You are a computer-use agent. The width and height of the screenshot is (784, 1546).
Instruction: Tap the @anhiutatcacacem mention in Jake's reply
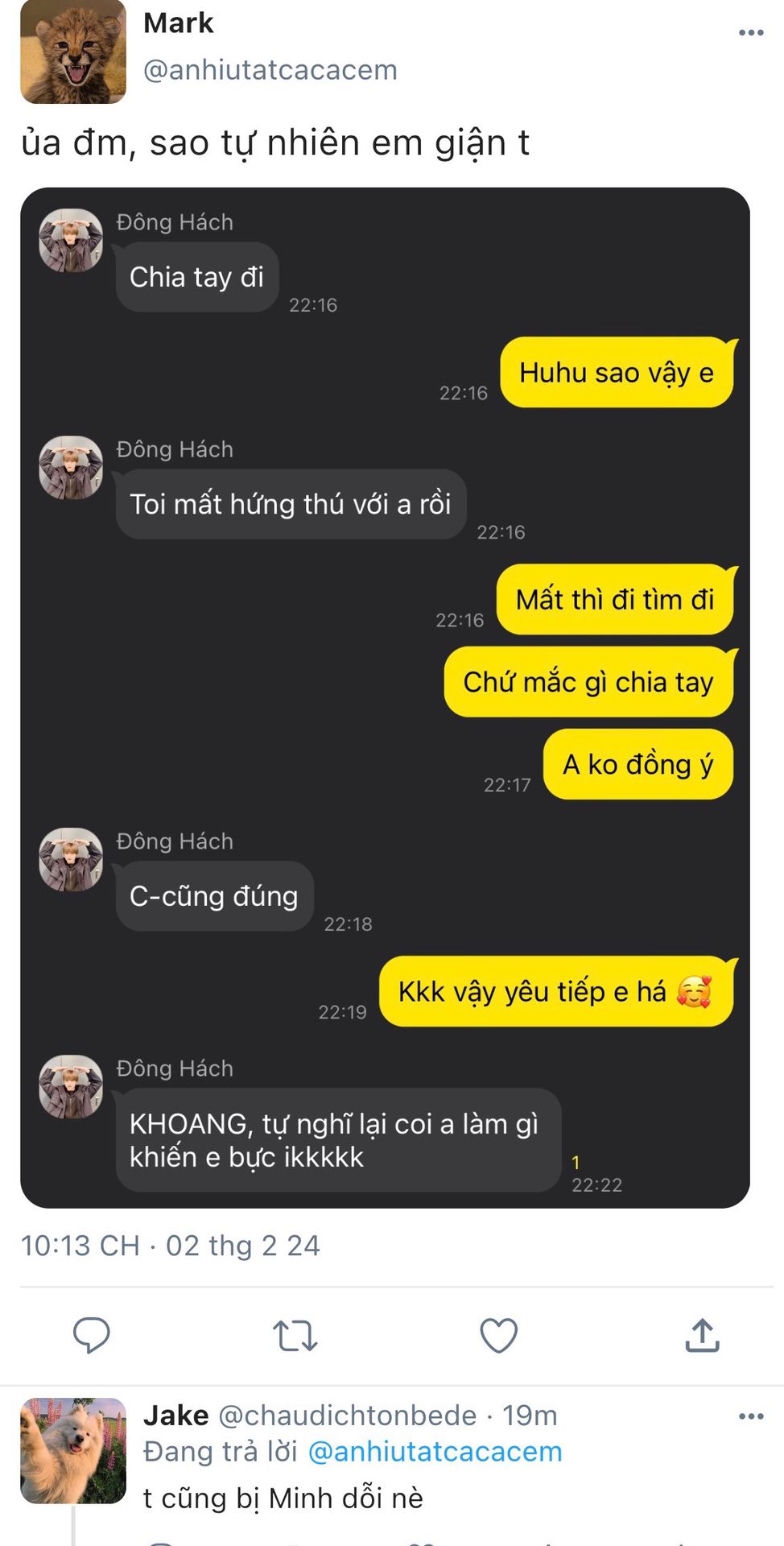(x=435, y=1452)
